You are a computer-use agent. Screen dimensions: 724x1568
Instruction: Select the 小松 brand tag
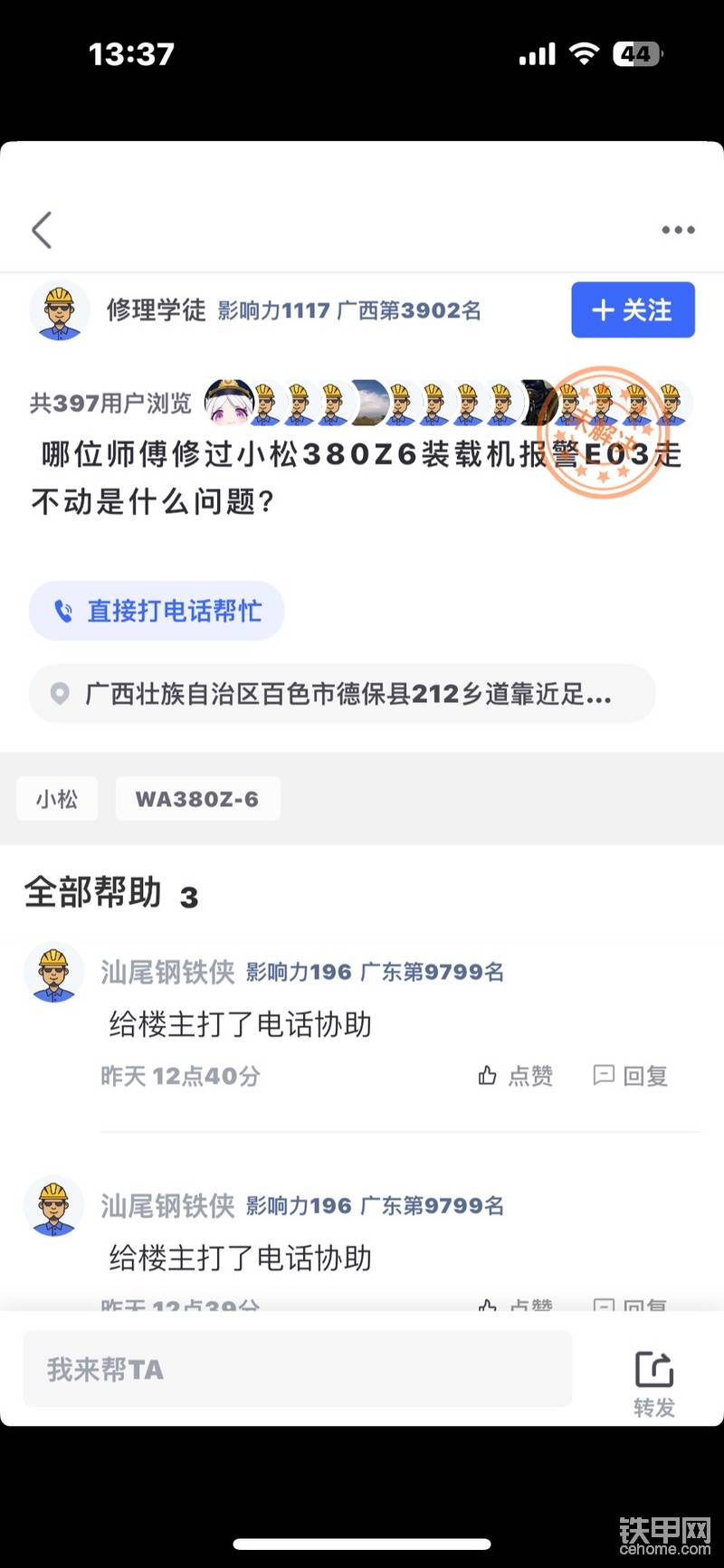57,799
